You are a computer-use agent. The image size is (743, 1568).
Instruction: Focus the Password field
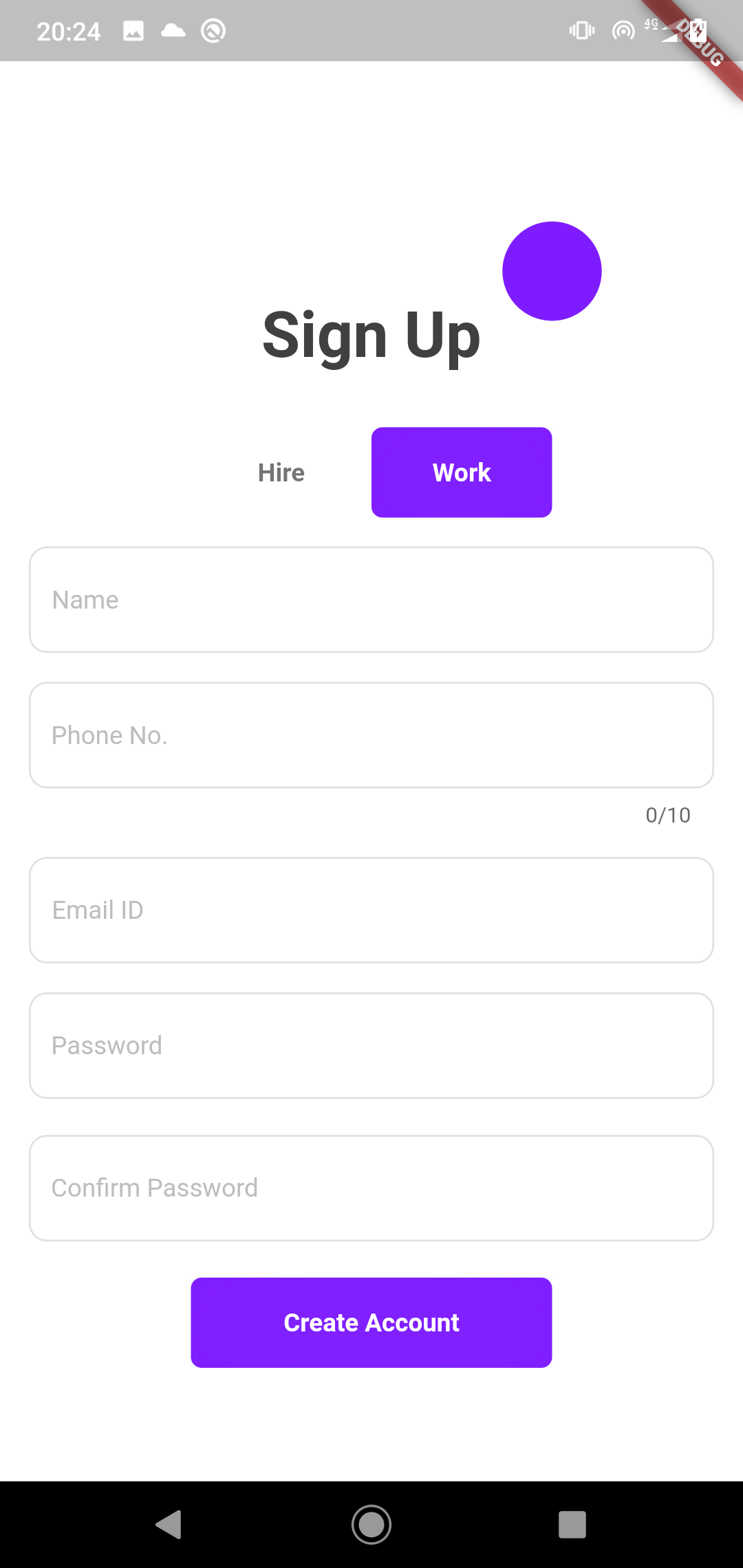[371, 1045]
